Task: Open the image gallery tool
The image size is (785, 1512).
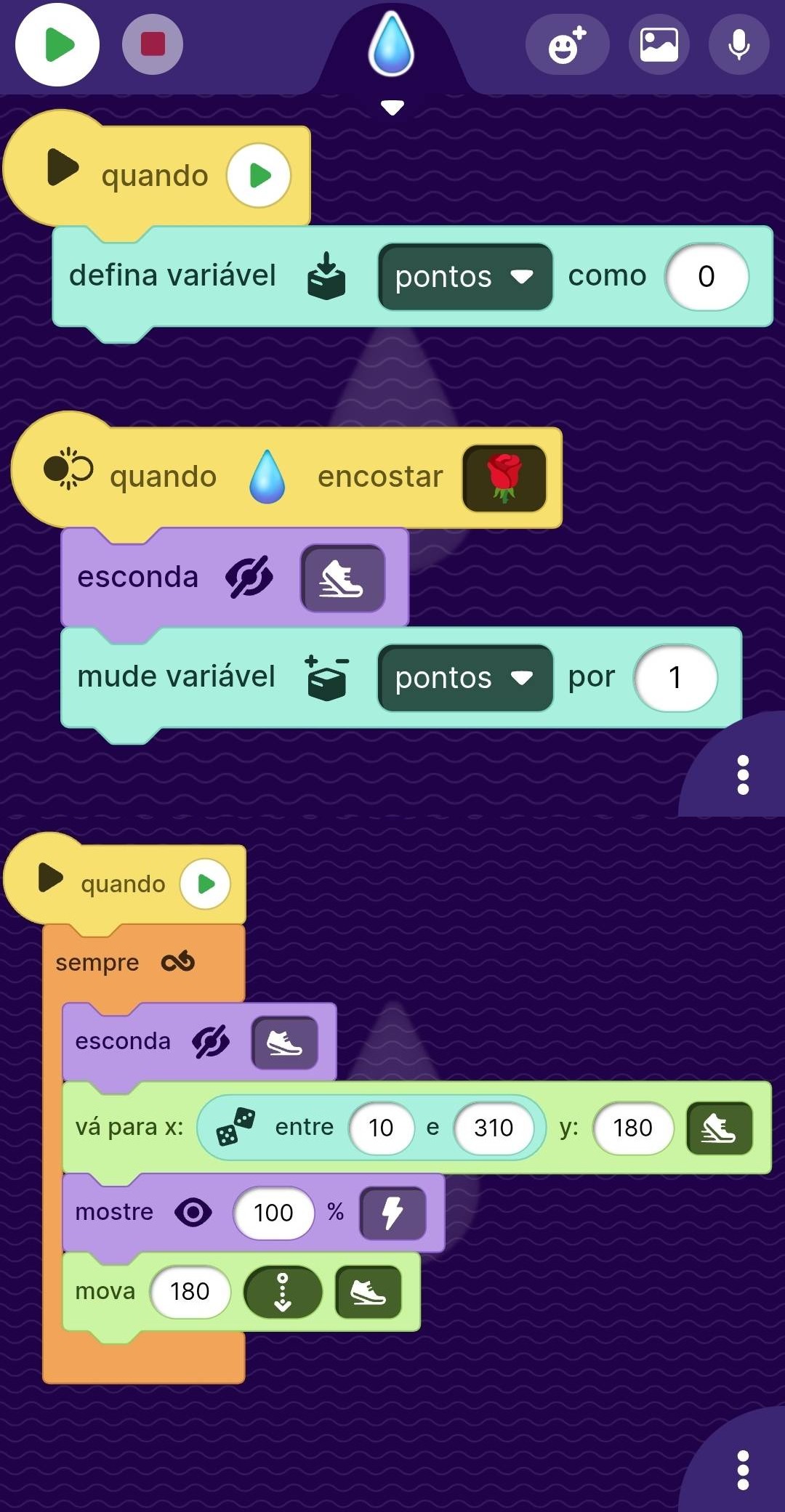Action: click(x=659, y=44)
